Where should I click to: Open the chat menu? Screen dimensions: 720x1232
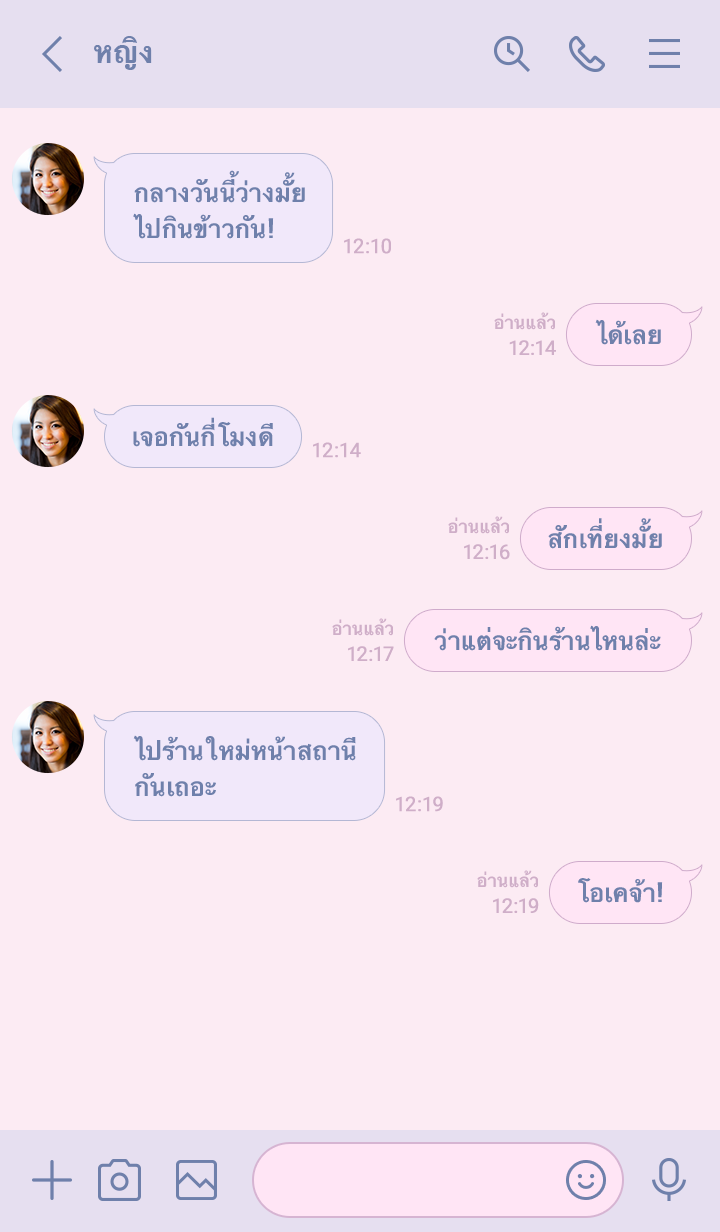point(664,54)
